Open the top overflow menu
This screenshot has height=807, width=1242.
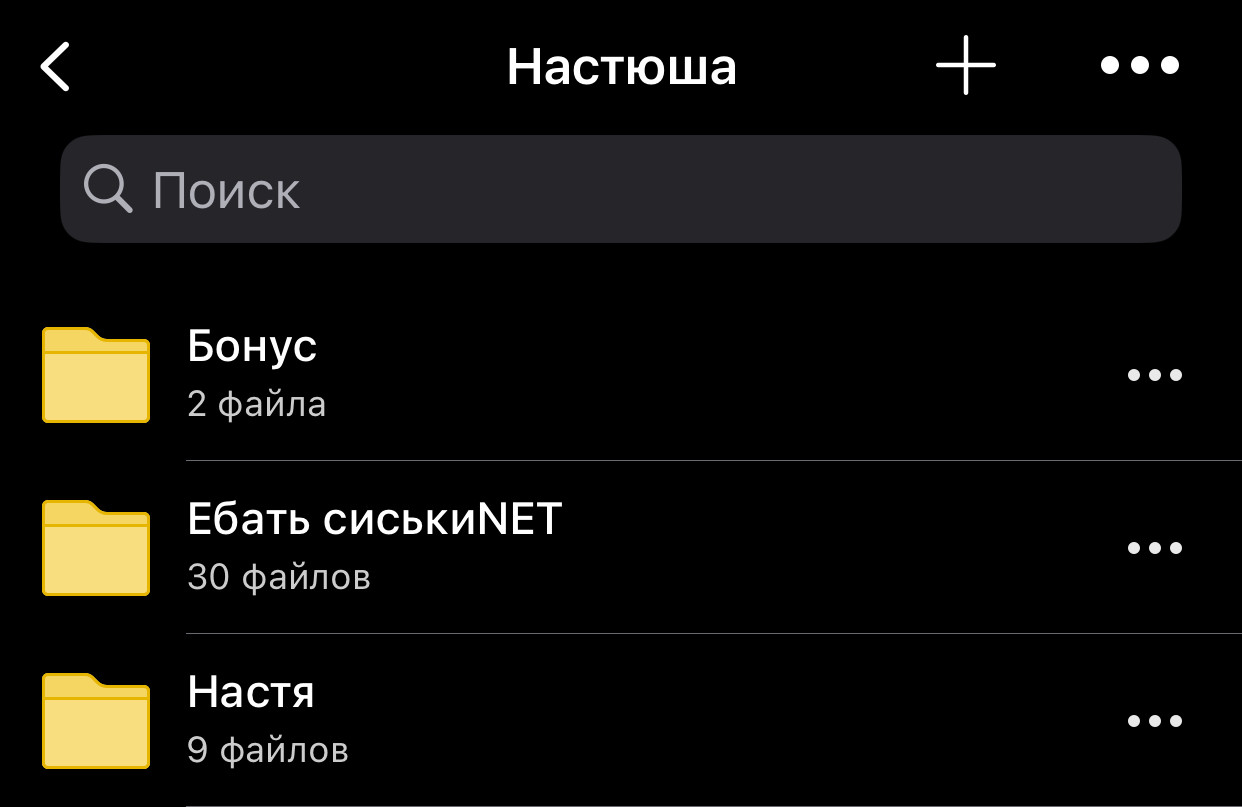click(x=1139, y=66)
